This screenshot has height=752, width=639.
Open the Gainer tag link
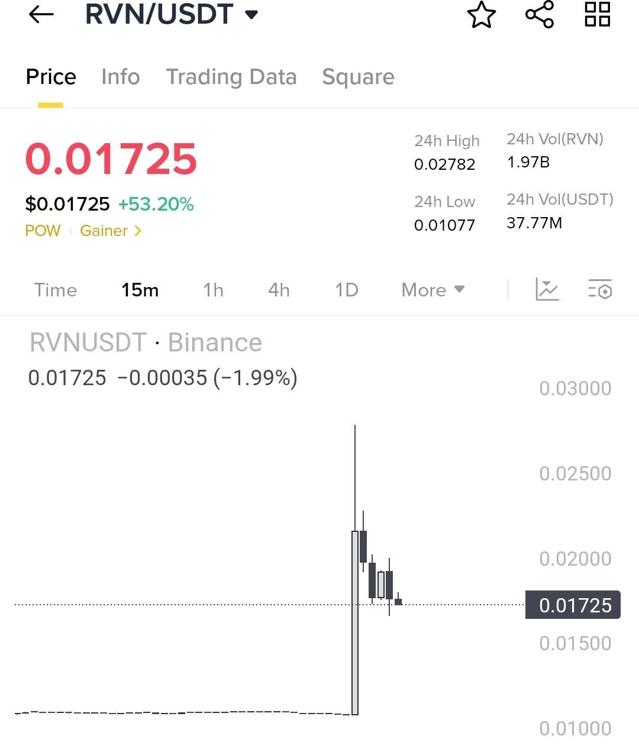(110, 231)
